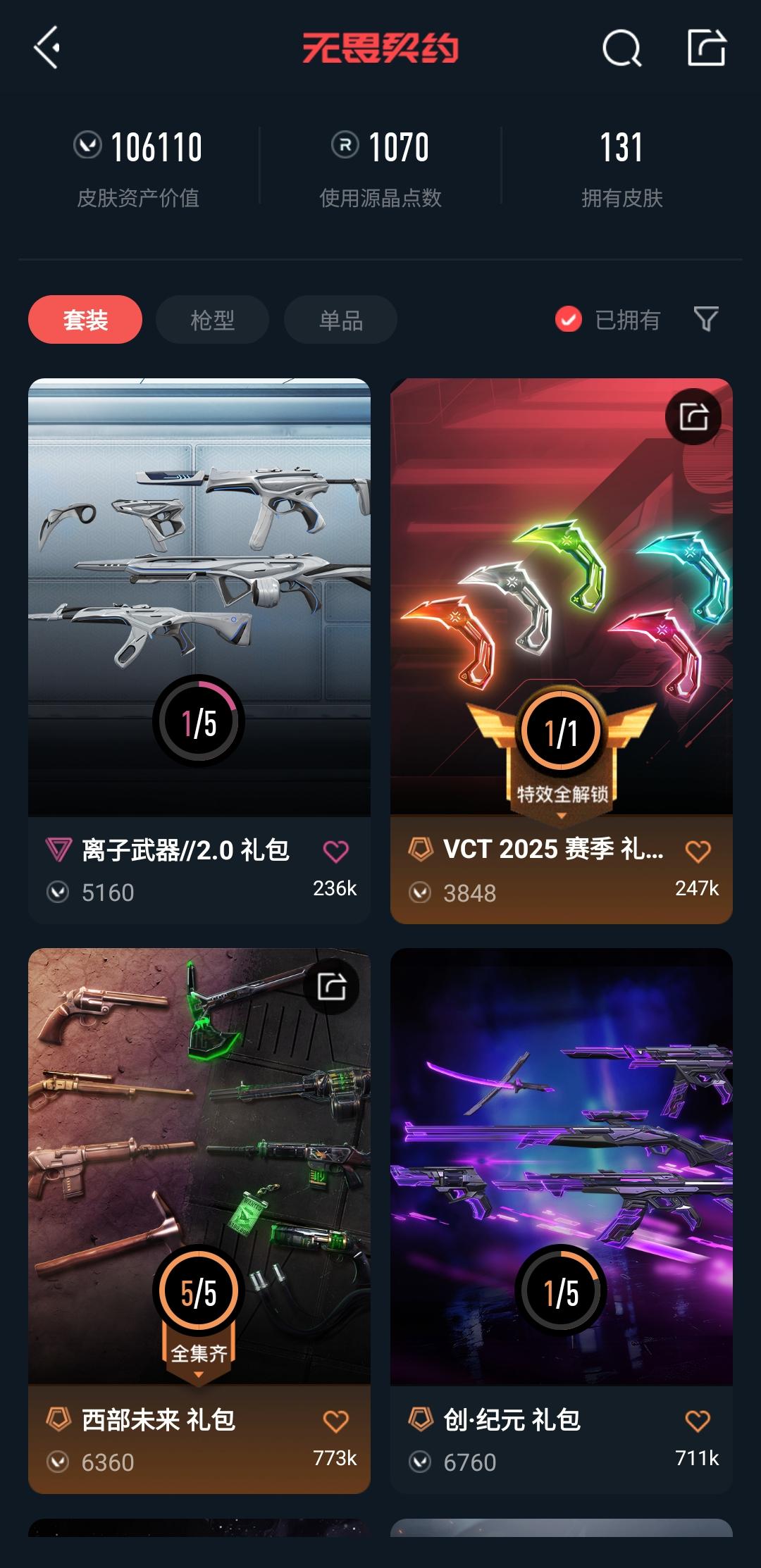Open the filter funnel options
Viewport: 761px width, 1568px height.
(705, 319)
